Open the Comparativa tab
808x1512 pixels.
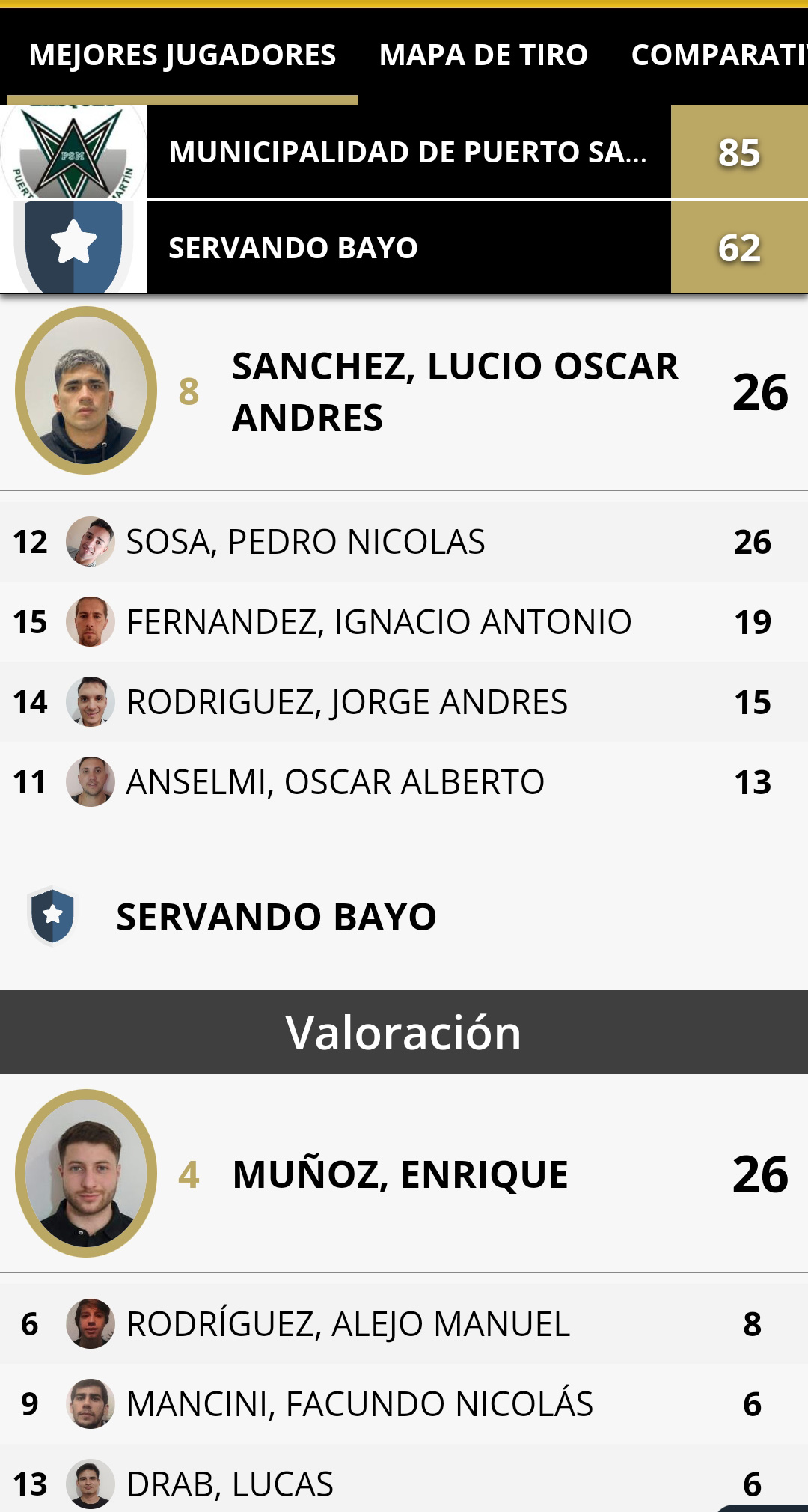tap(719, 55)
